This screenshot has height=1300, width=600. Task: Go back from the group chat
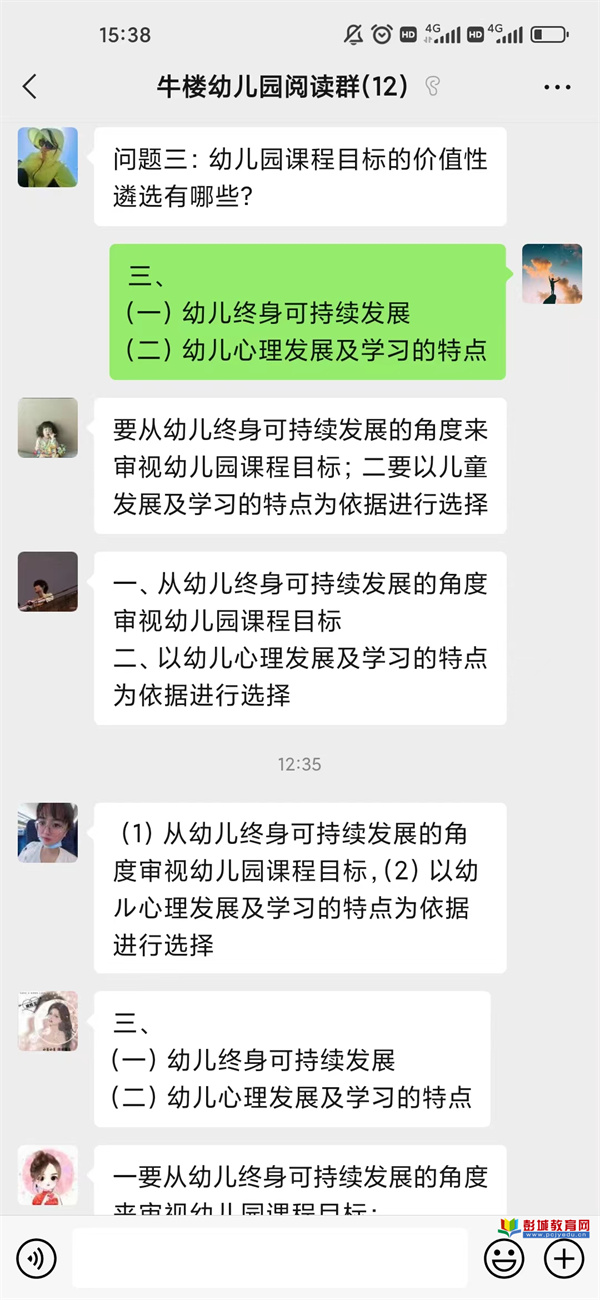(30, 87)
